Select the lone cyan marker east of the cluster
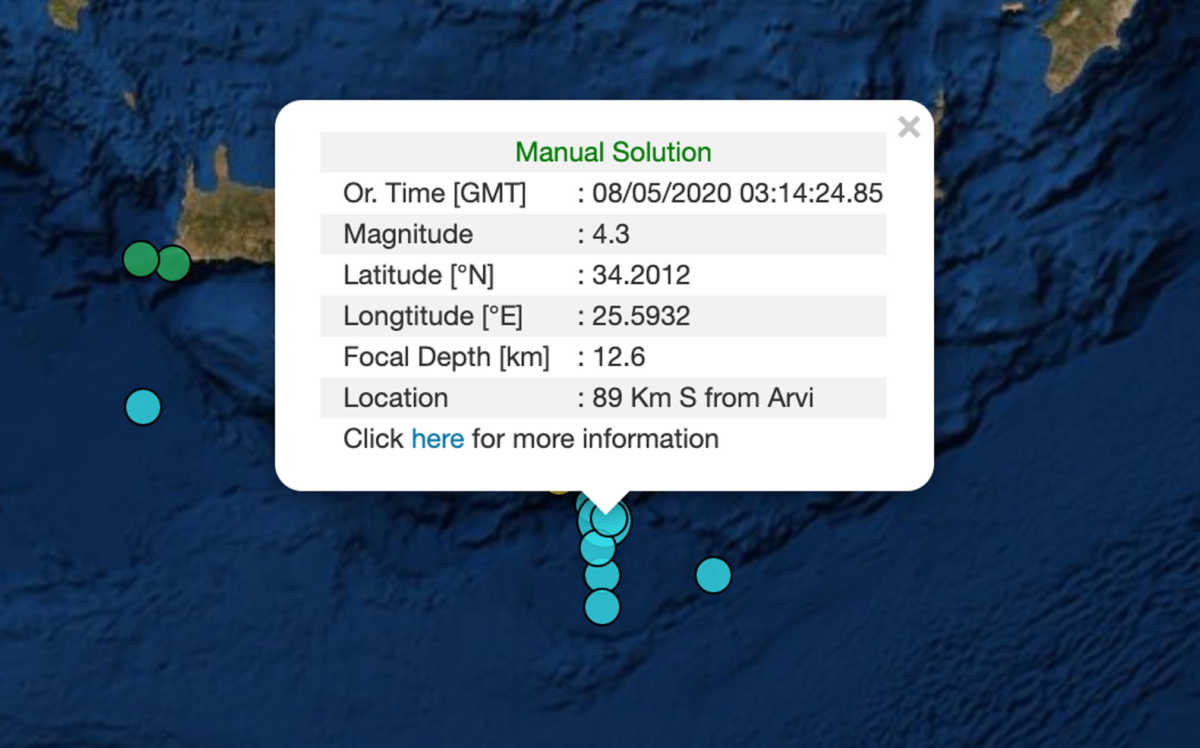 pyautogui.click(x=713, y=575)
